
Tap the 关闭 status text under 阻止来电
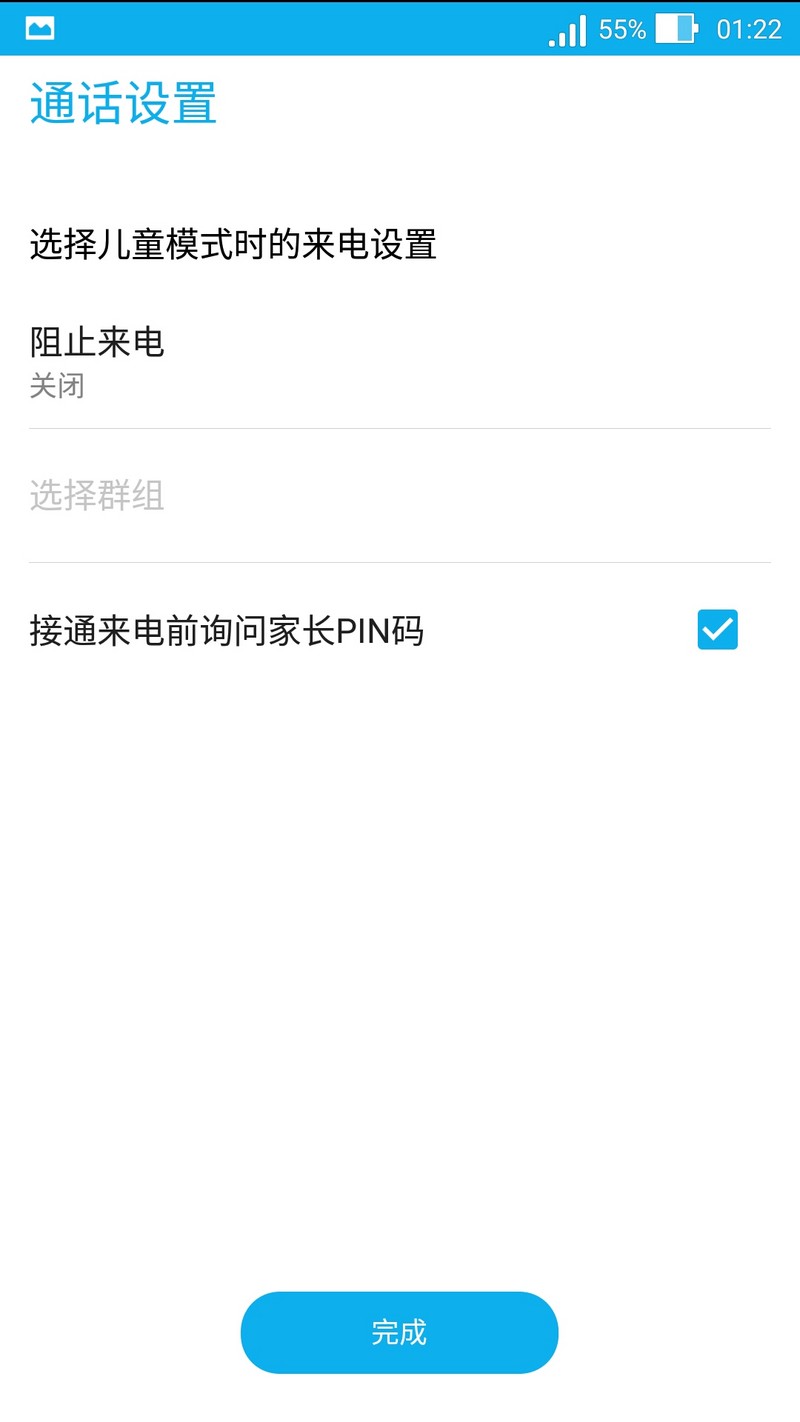56,386
